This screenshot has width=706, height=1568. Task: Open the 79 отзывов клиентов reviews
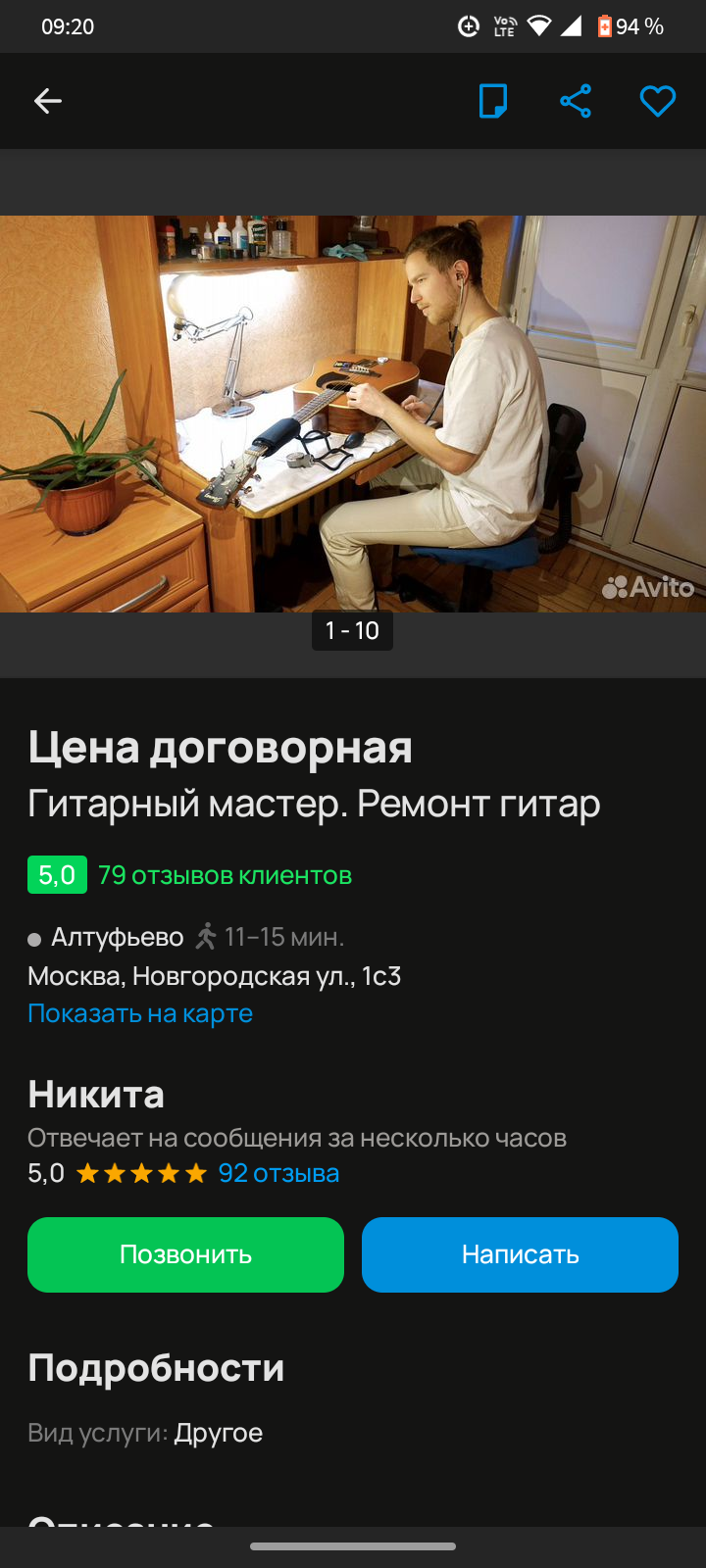(x=225, y=875)
